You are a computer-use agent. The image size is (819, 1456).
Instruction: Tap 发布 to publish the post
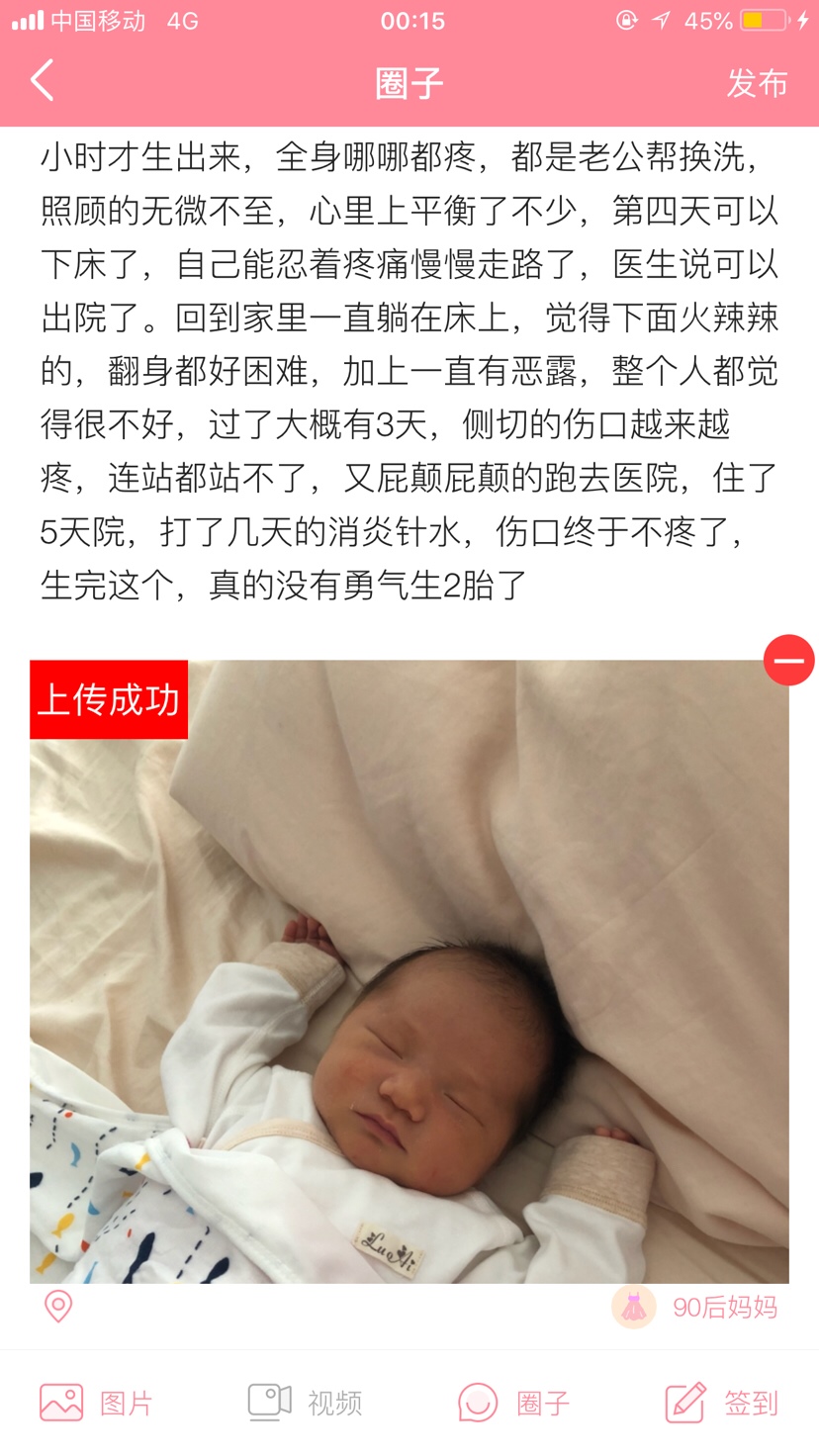757,83
